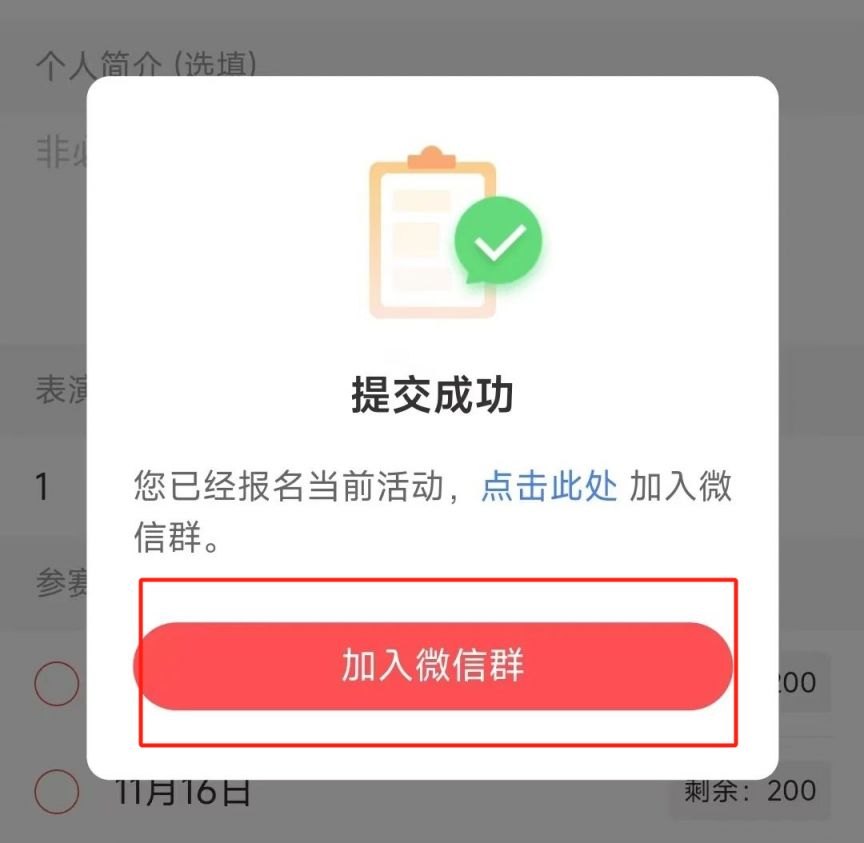Open the 点击此处 link
The height and width of the screenshot is (843, 864).
tap(549, 486)
